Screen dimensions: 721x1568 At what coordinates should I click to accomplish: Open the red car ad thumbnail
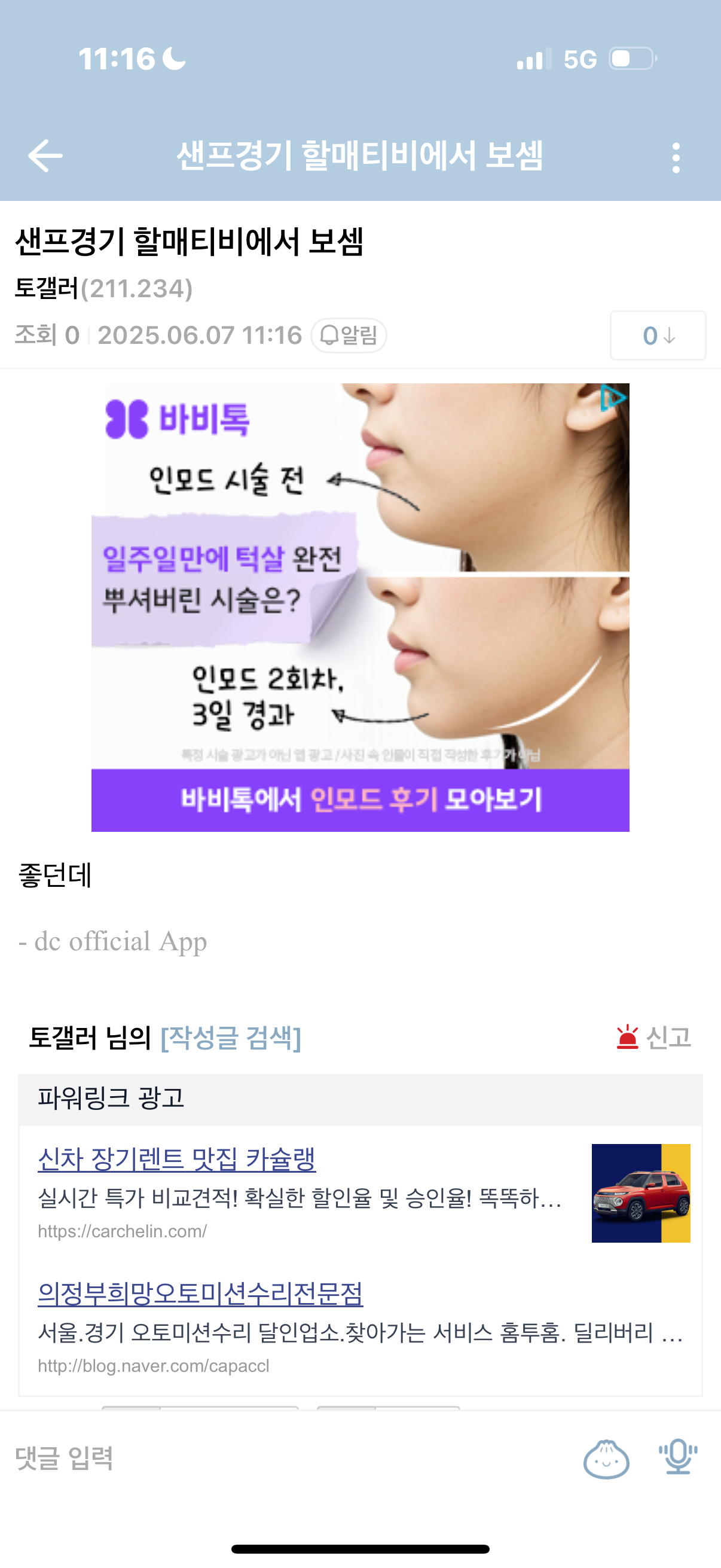[641, 1193]
